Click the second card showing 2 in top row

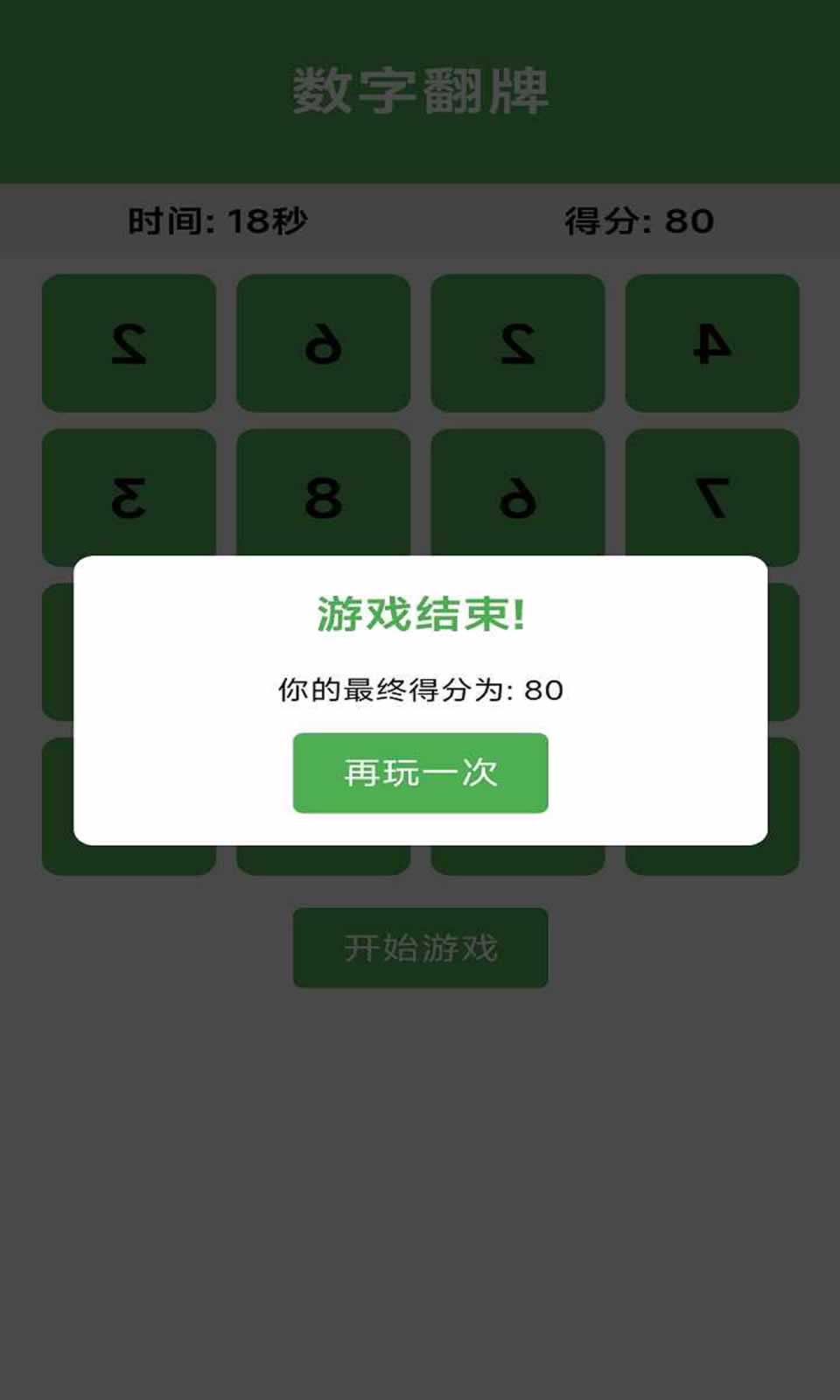[517, 341]
